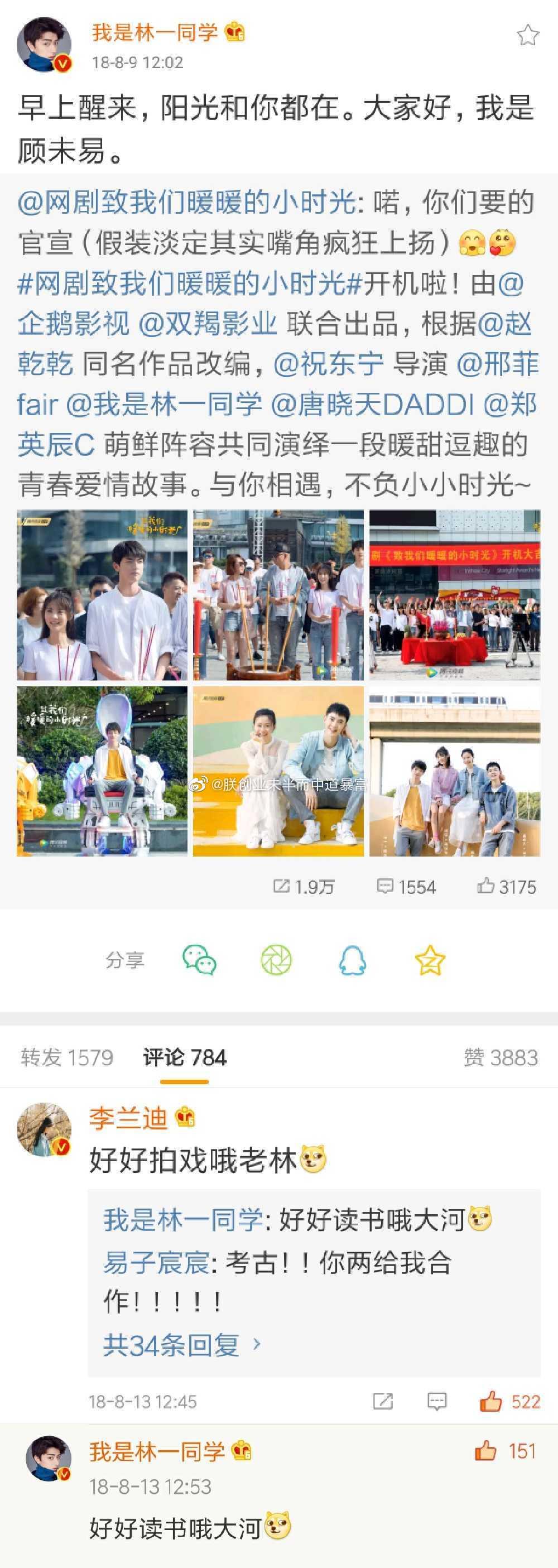Share to the yellow star QQ Zone icon
Viewport: 558px width, 1568px height.
point(430,960)
